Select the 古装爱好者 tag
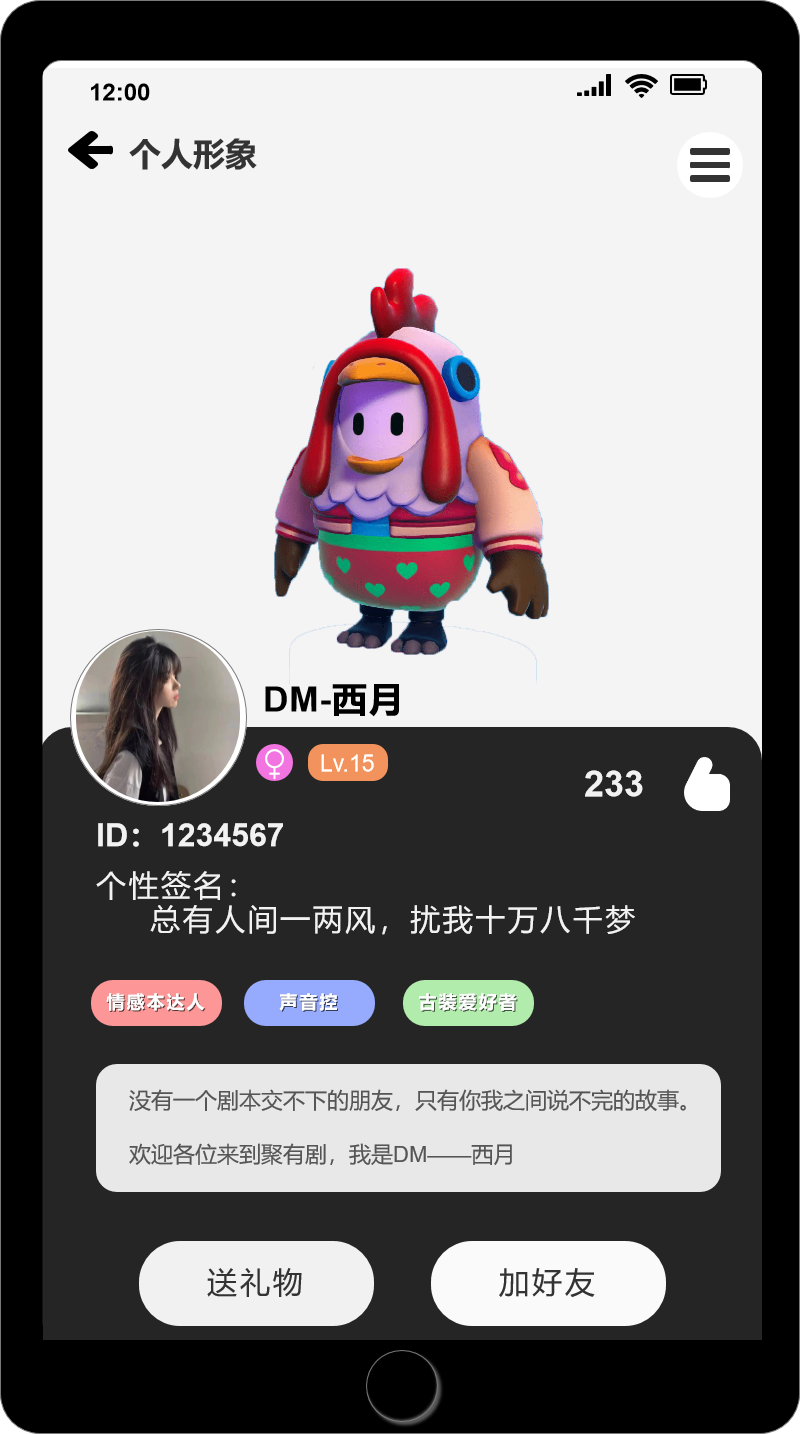Viewport: 800px width, 1434px height. (x=468, y=1003)
